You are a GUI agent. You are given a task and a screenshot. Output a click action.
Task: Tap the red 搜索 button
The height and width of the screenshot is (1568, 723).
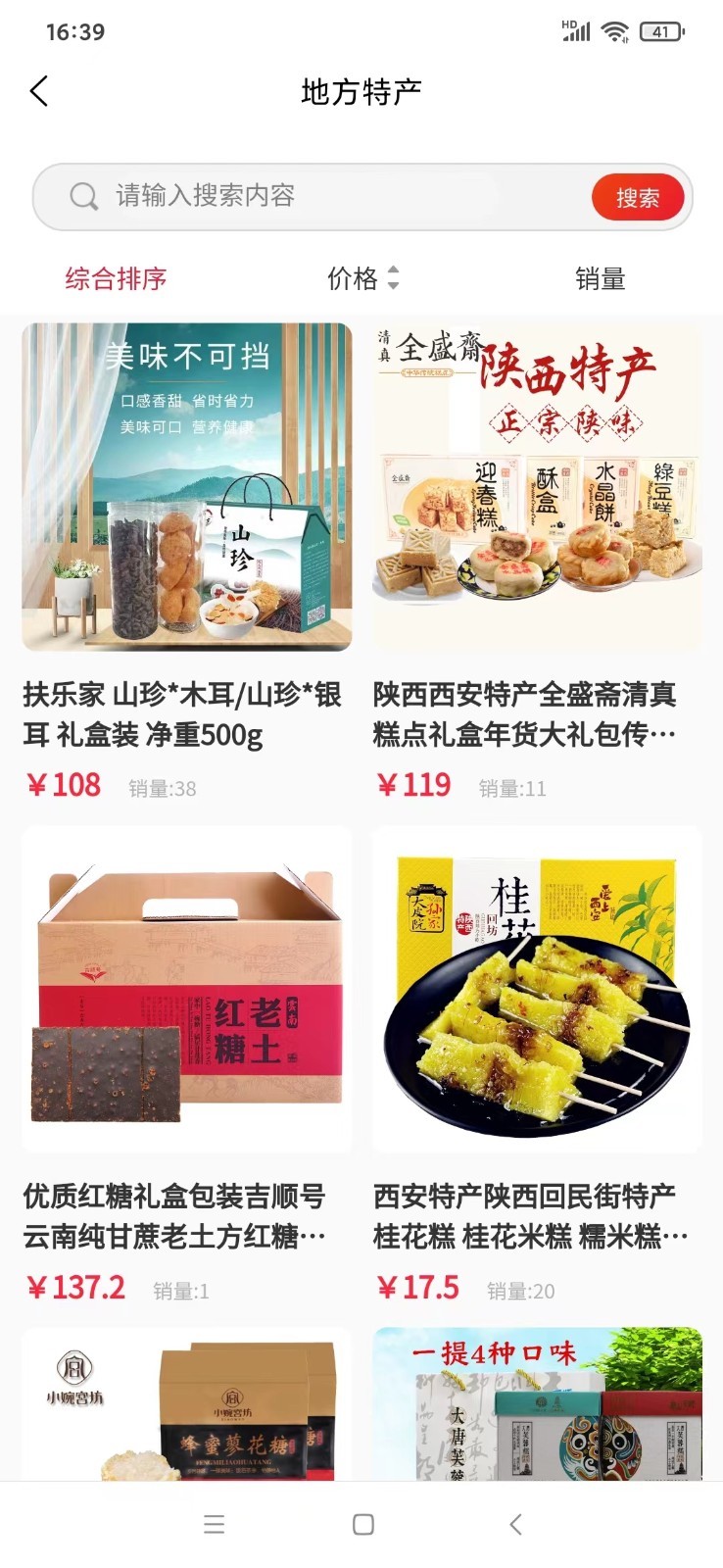pos(637,198)
